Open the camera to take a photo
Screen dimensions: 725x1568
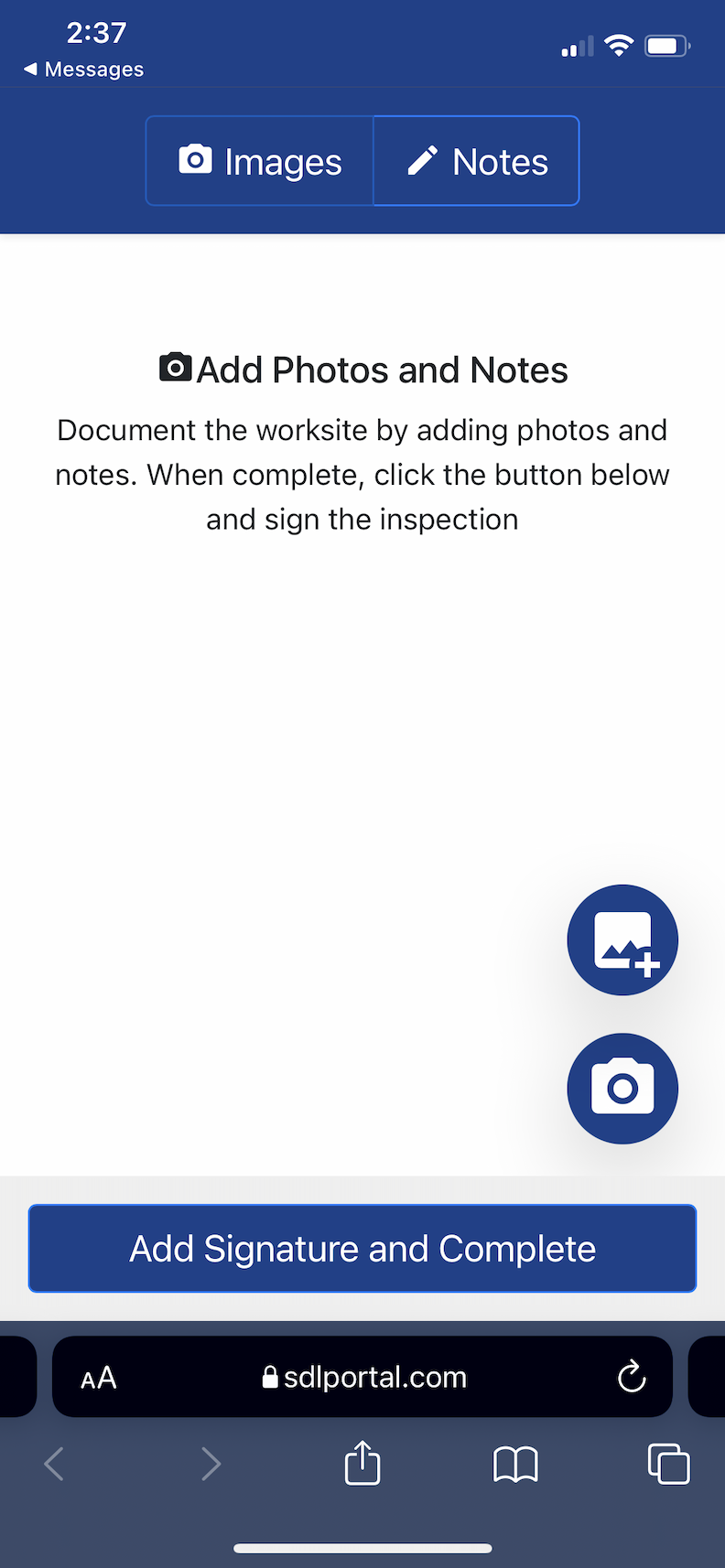622,1089
